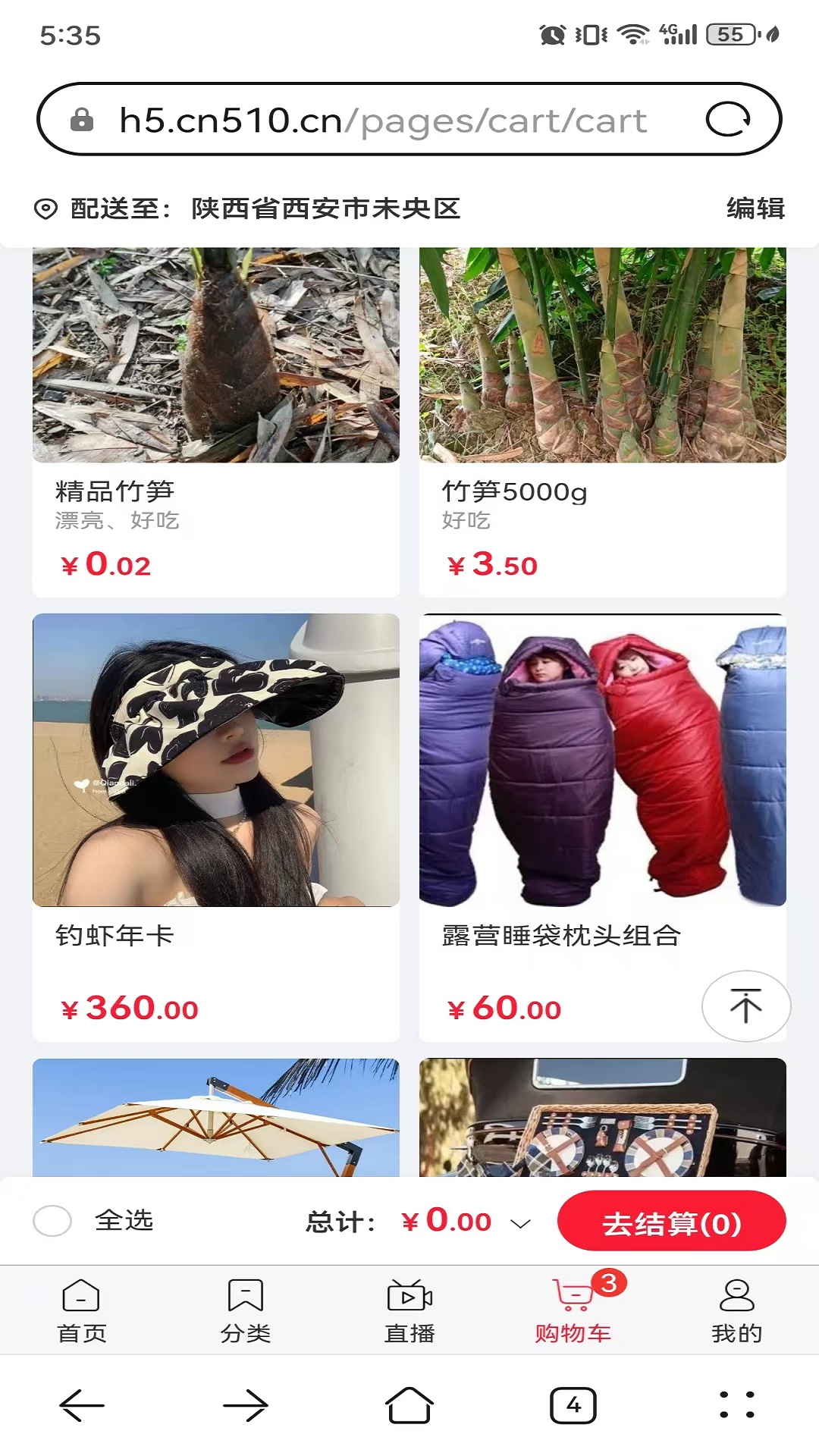Switch to the 首页 tab
The image size is (819, 1456).
click(x=81, y=1310)
